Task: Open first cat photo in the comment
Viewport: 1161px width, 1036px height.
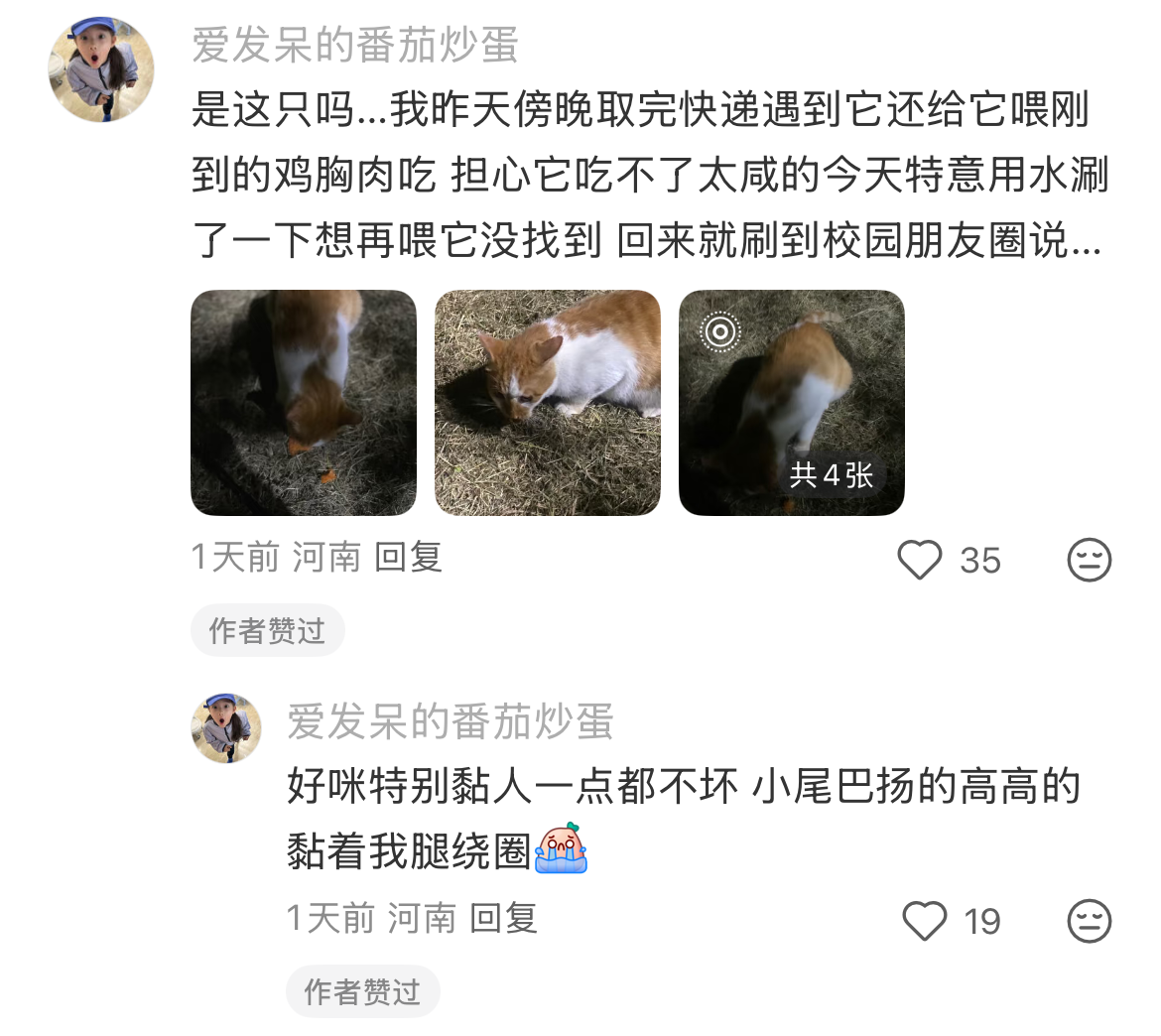Action: click(x=303, y=403)
